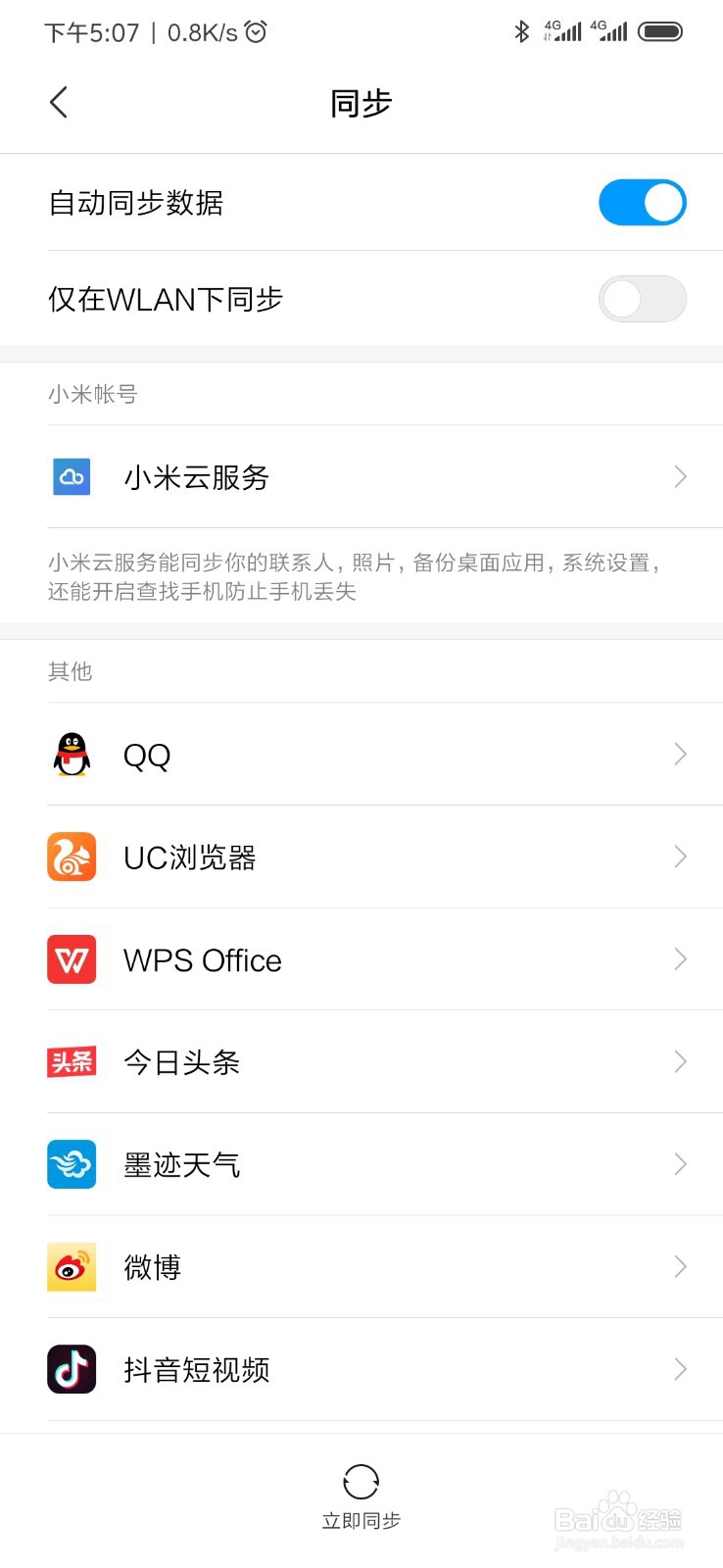
Task: Expand the 小米云服务 chevron arrow
Action: (680, 477)
